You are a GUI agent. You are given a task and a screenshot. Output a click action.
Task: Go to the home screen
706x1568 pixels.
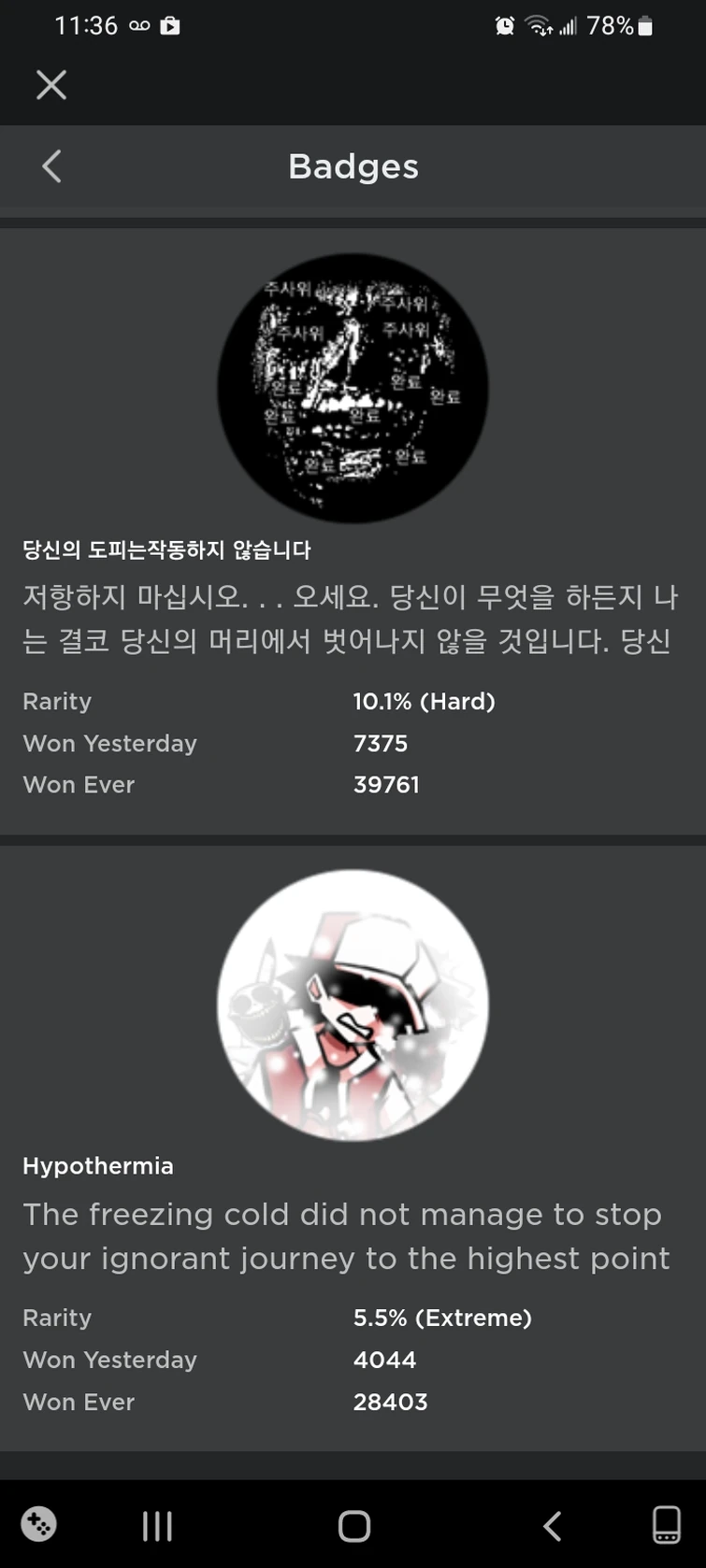(353, 1526)
